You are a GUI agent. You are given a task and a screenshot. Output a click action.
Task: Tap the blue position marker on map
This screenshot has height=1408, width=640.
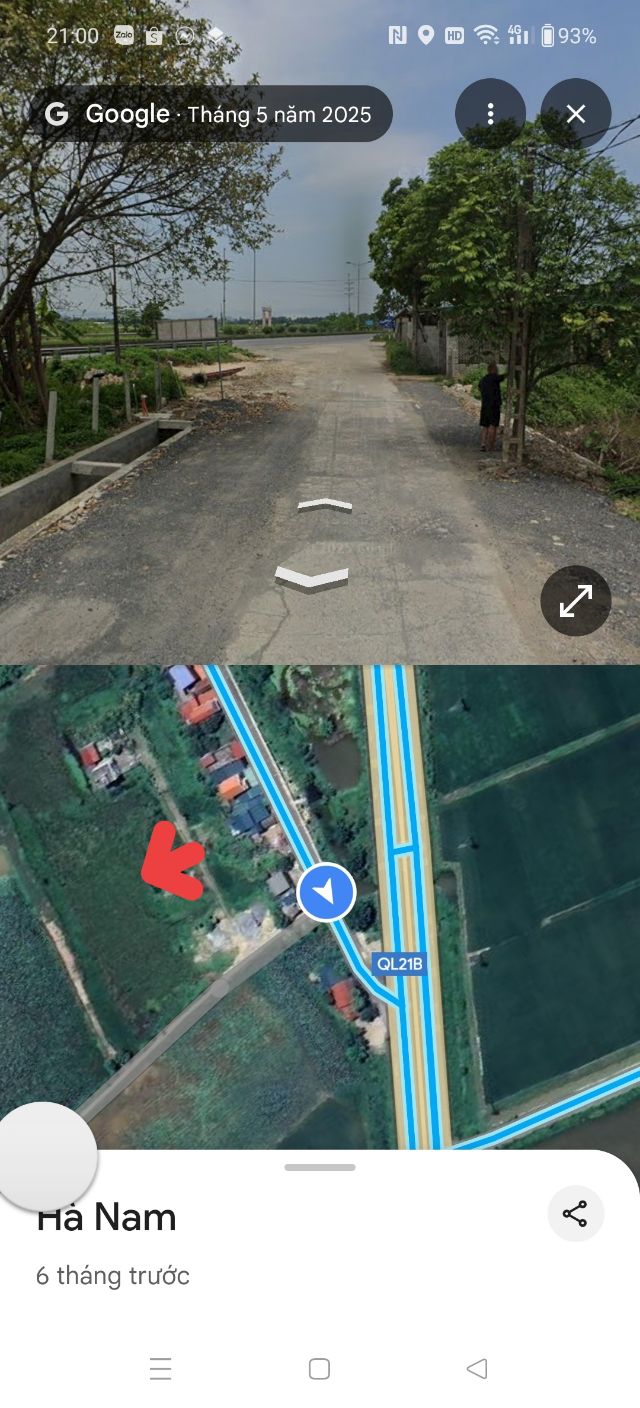point(326,892)
